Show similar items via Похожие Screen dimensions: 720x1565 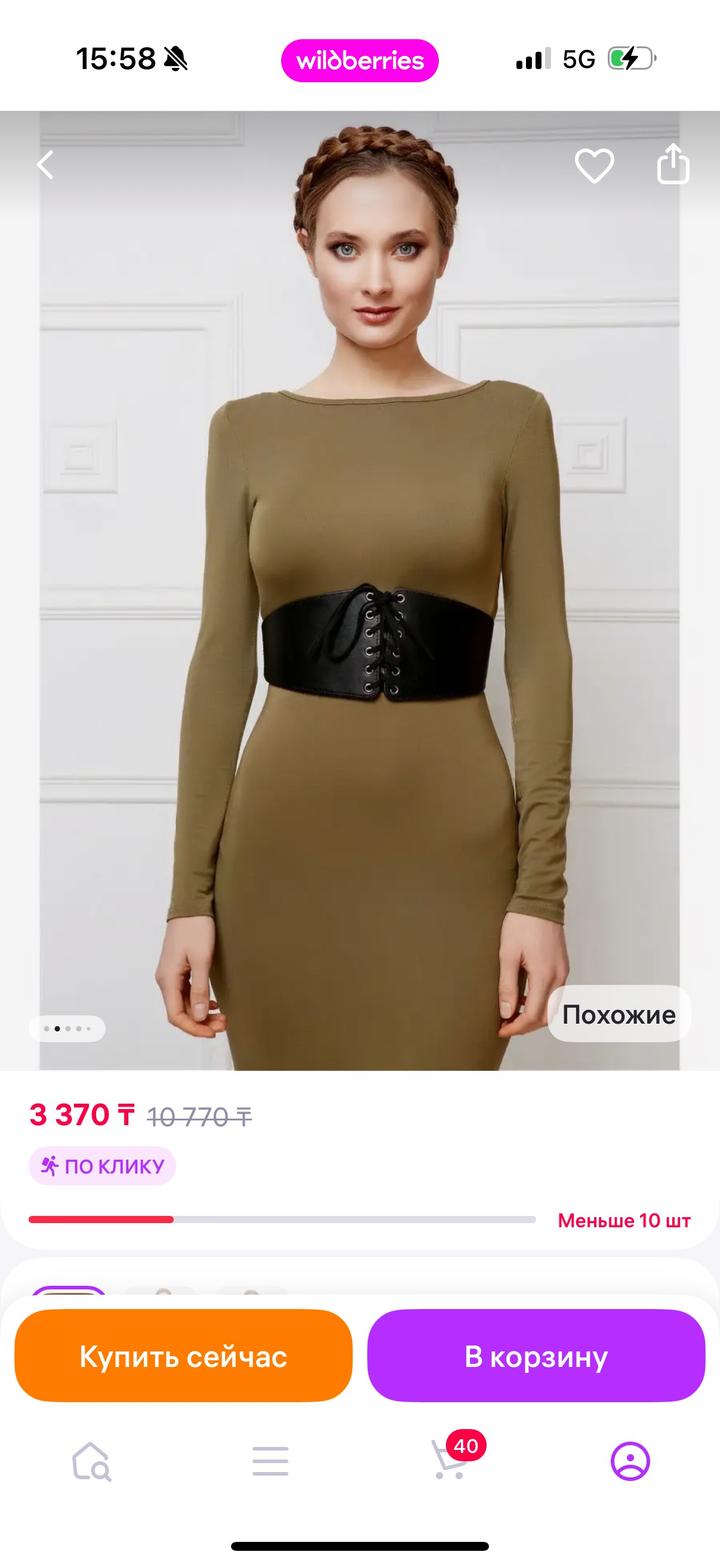tap(618, 1014)
